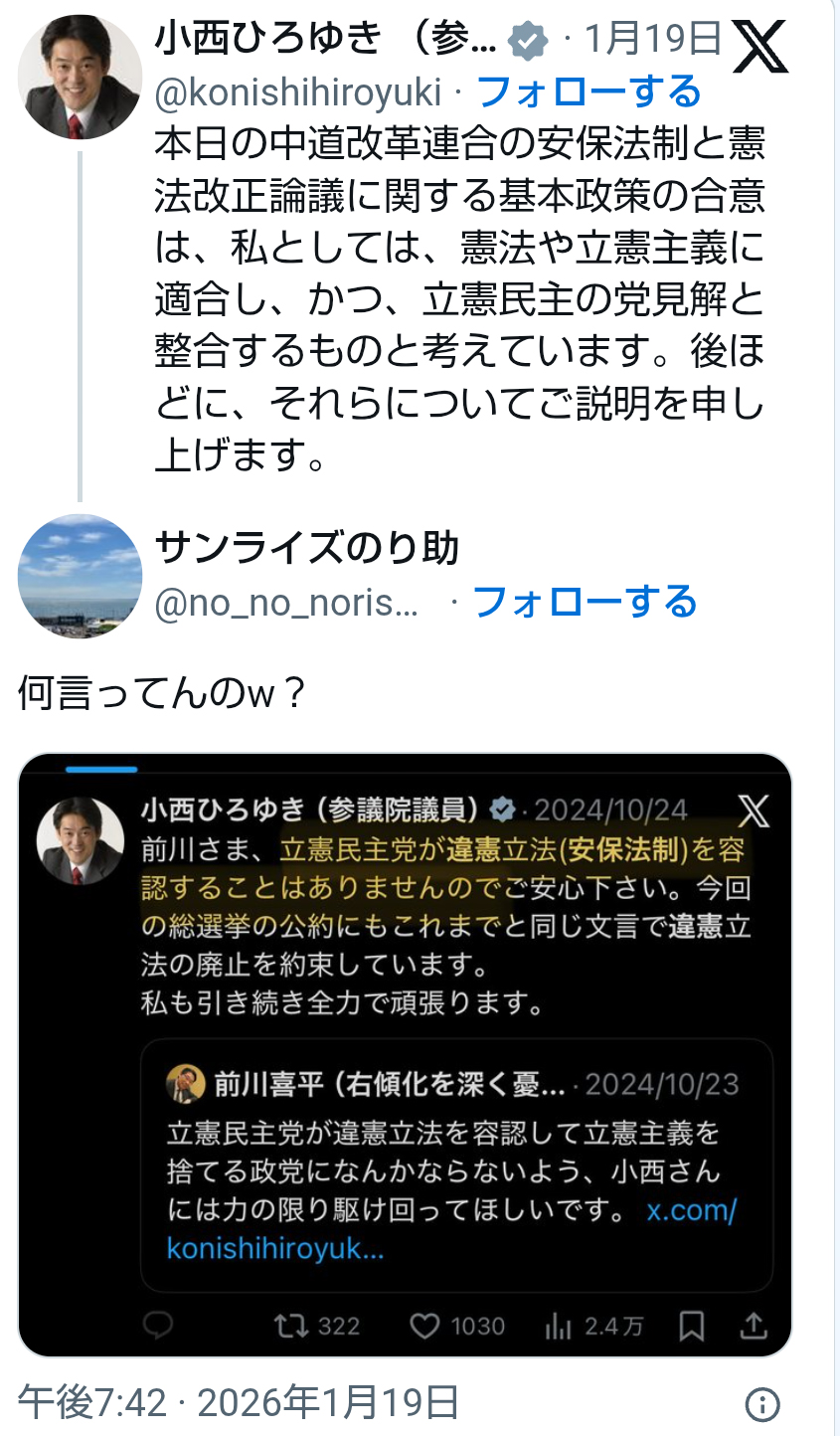Tap the サンライズのり助 display name
The height and width of the screenshot is (1436, 840).
point(307,548)
